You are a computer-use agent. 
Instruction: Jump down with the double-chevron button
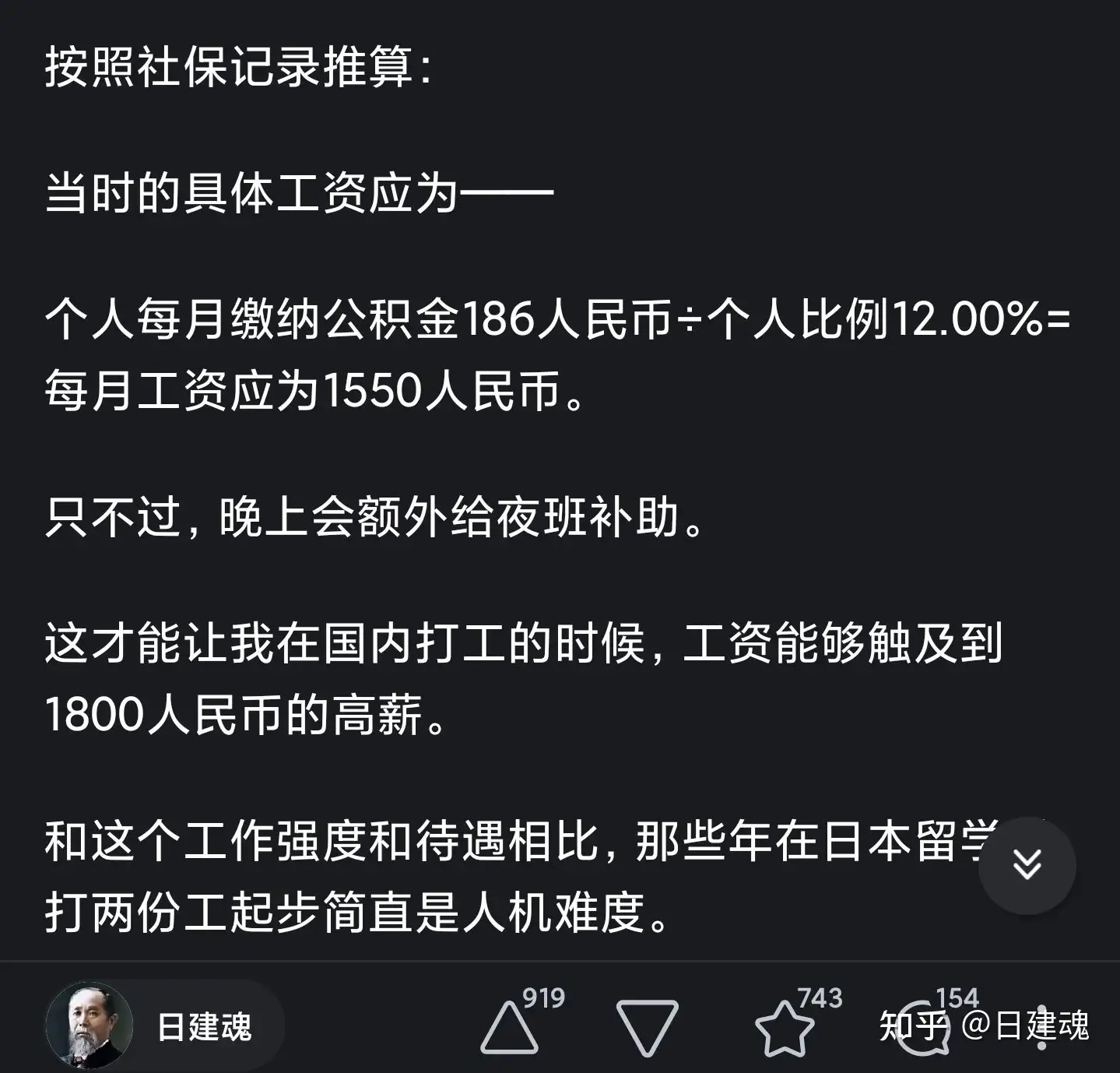point(1027,865)
